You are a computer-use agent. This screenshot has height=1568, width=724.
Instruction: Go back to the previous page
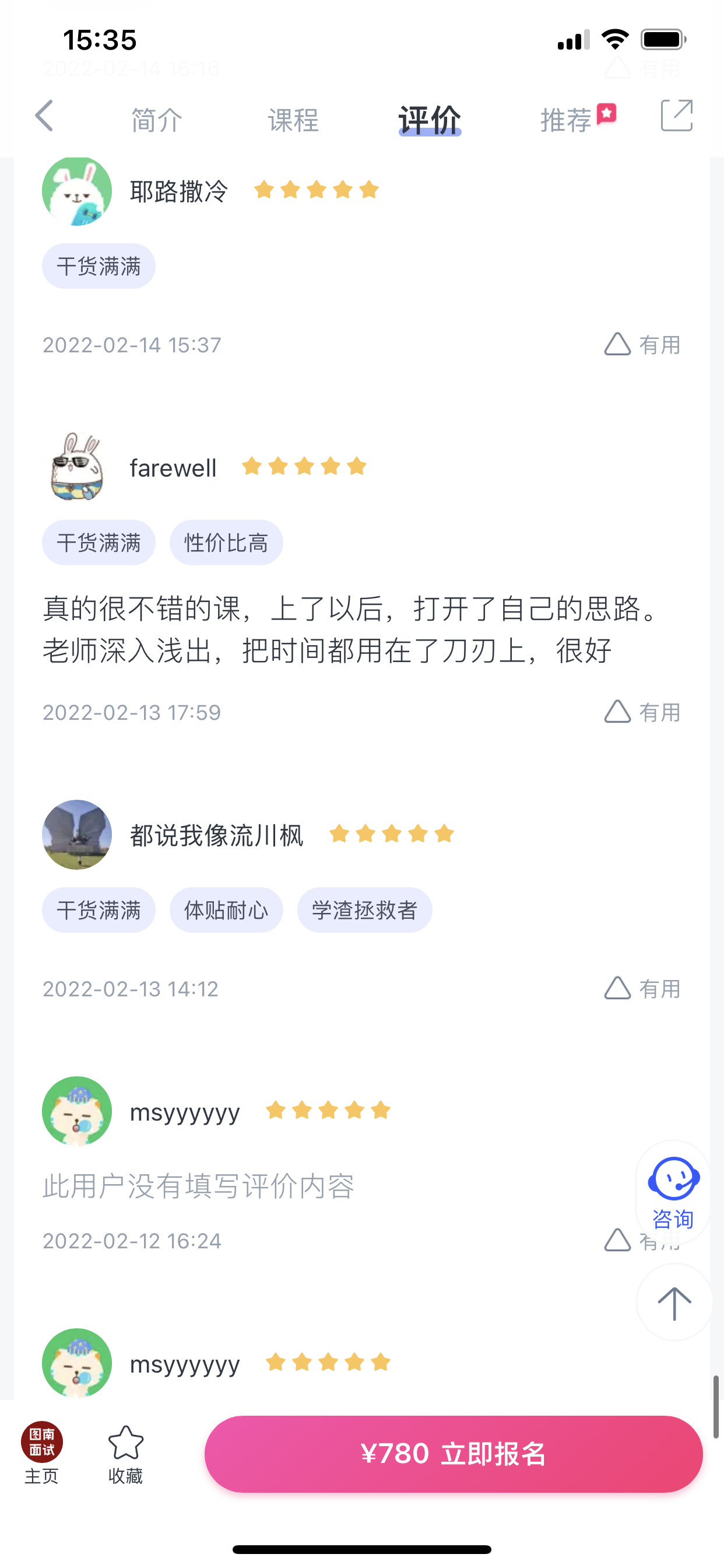point(44,116)
